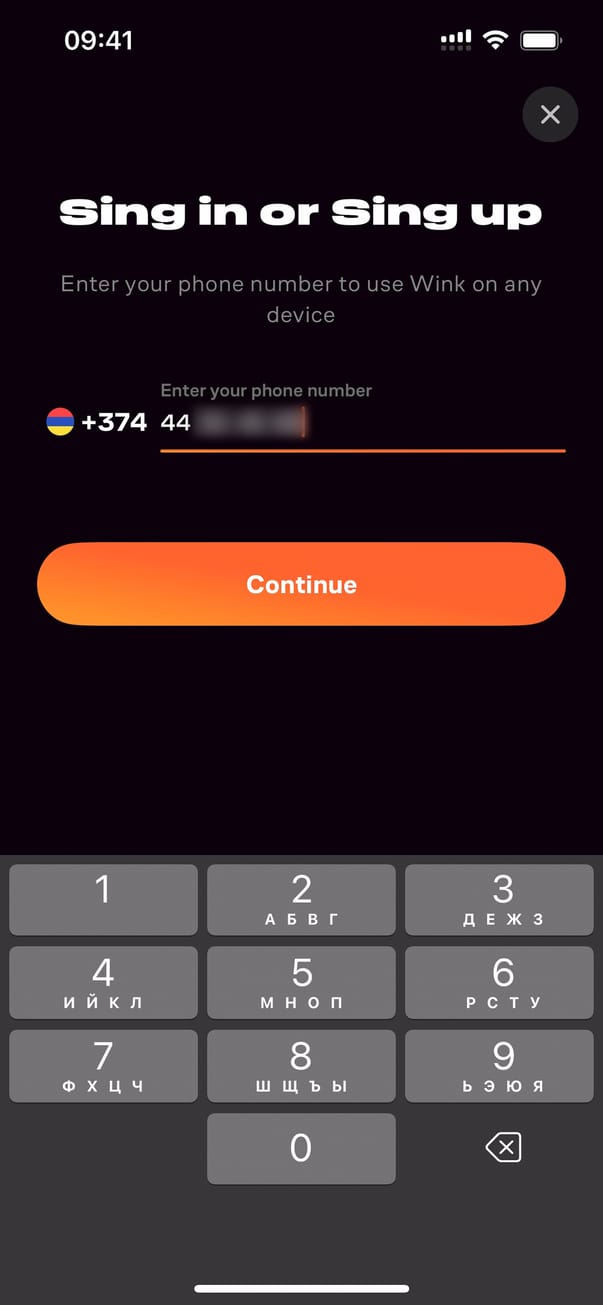Tap the Continue button

click(x=301, y=584)
